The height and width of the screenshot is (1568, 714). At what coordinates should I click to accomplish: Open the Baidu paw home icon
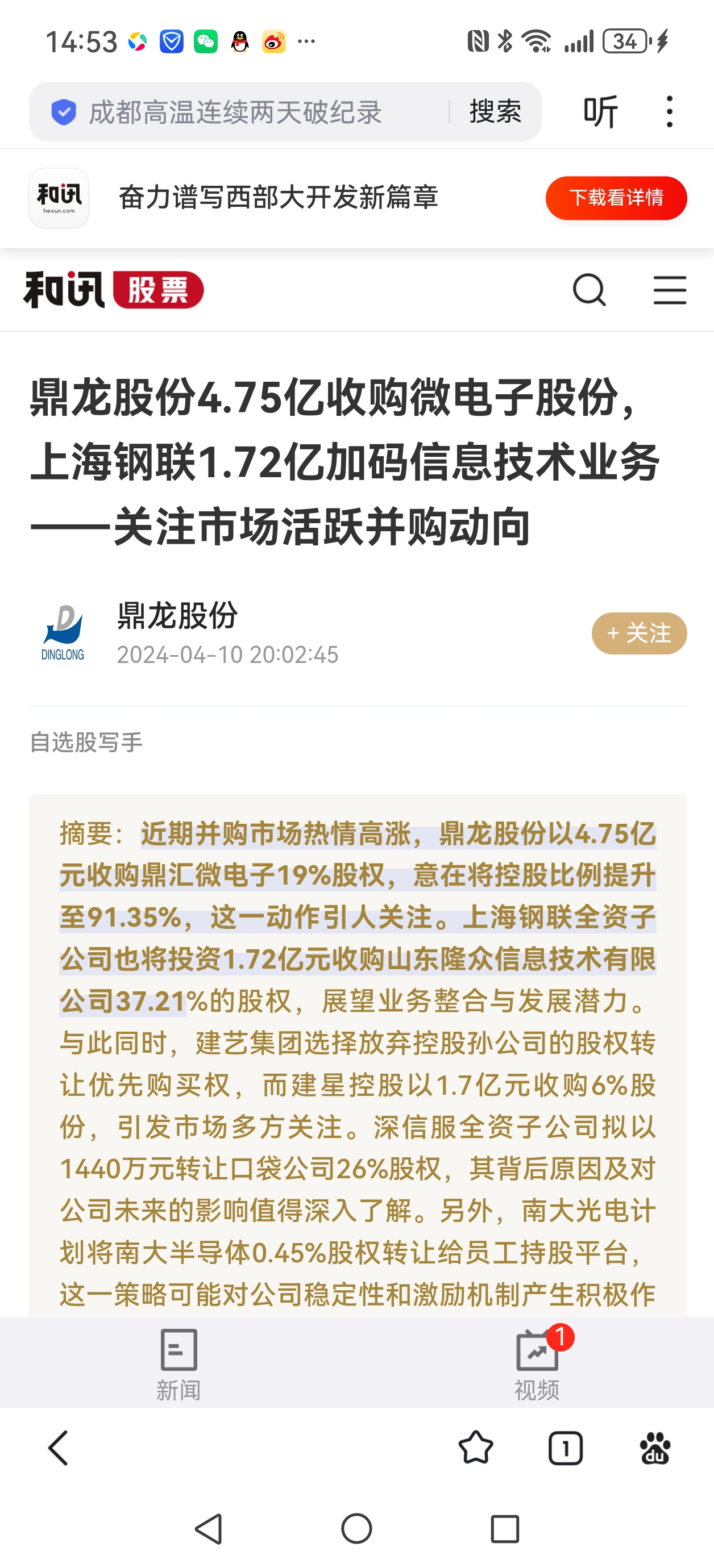(655, 1448)
